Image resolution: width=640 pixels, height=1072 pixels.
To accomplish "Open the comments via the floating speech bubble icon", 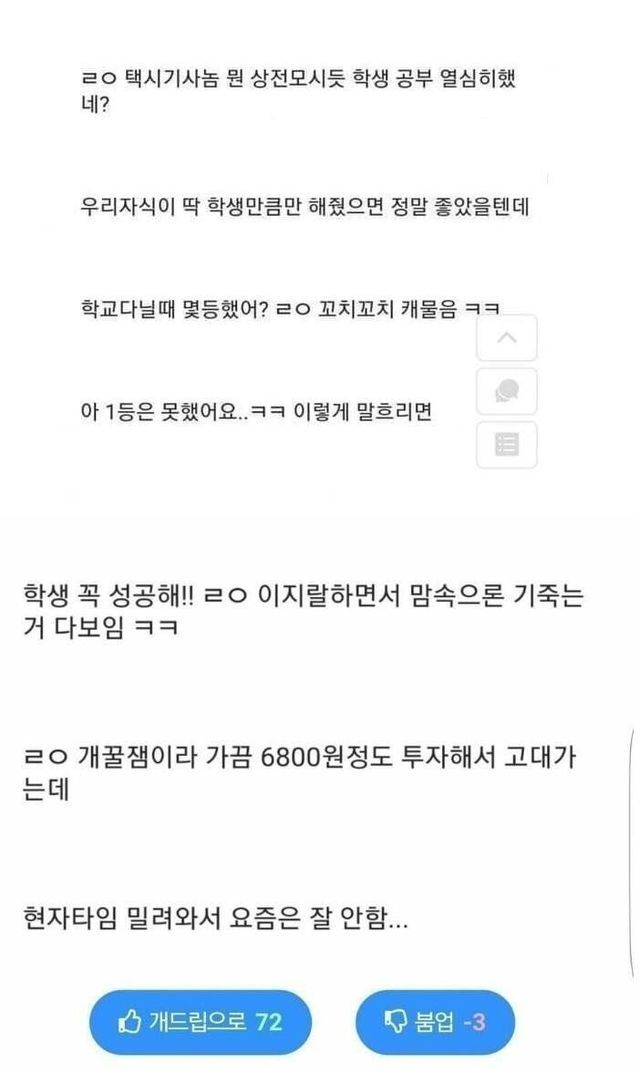I will tap(507, 391).
